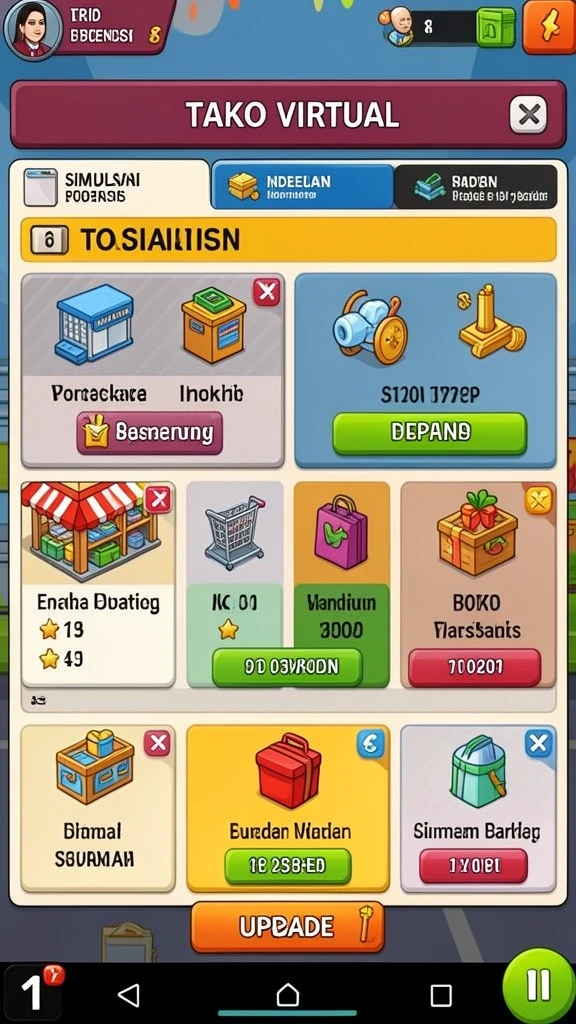The image size is (576, 1024).
Task: Tap the green button under Burdan Madan
Action: pyautogui.click(x=288, y=866)
